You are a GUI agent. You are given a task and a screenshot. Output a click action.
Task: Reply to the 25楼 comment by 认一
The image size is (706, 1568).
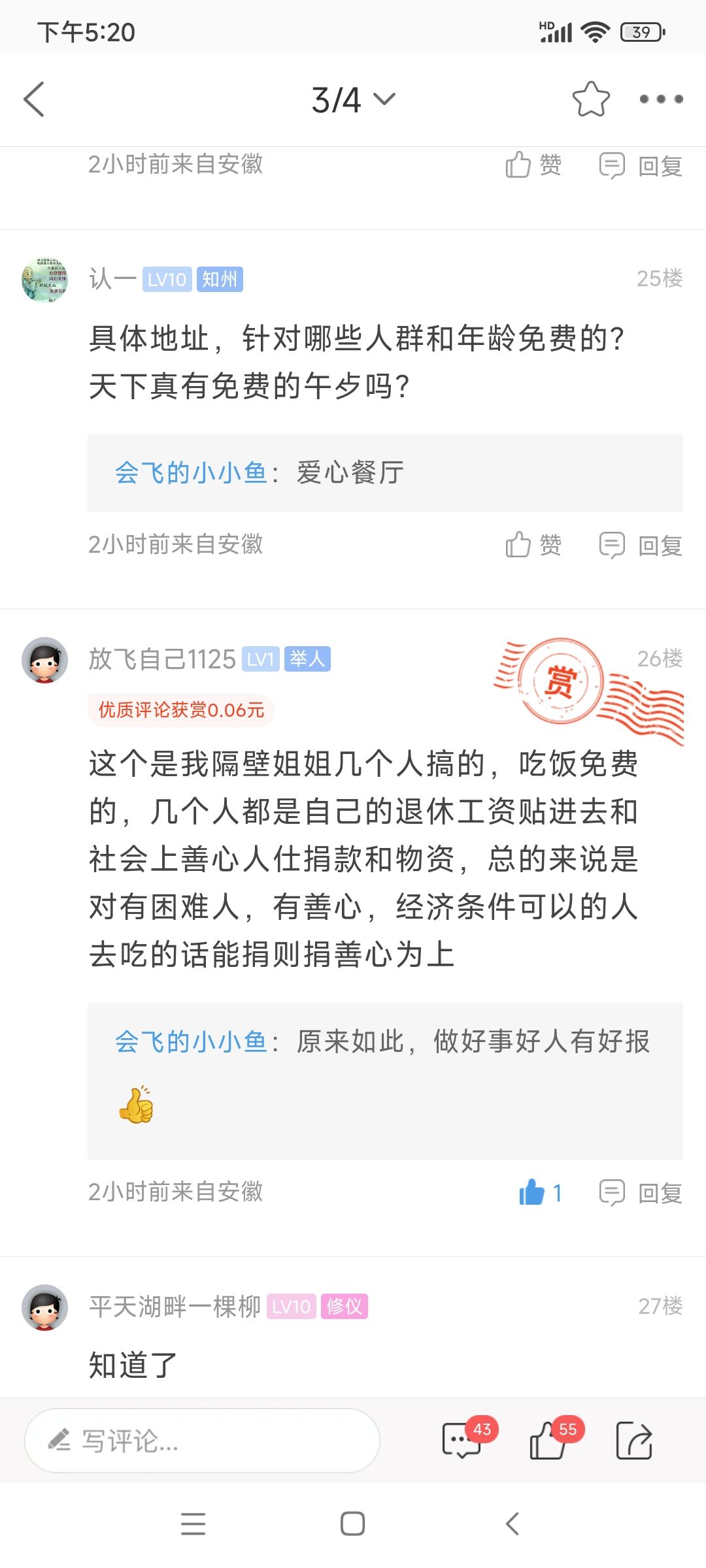pos(641,545)
